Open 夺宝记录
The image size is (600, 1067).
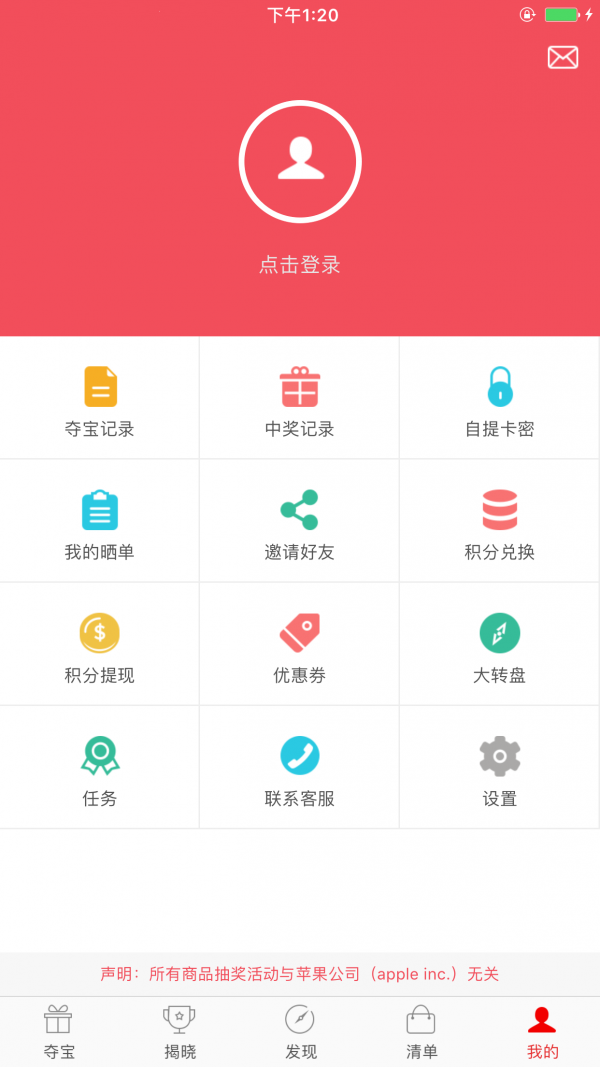[x=100, y=399]
